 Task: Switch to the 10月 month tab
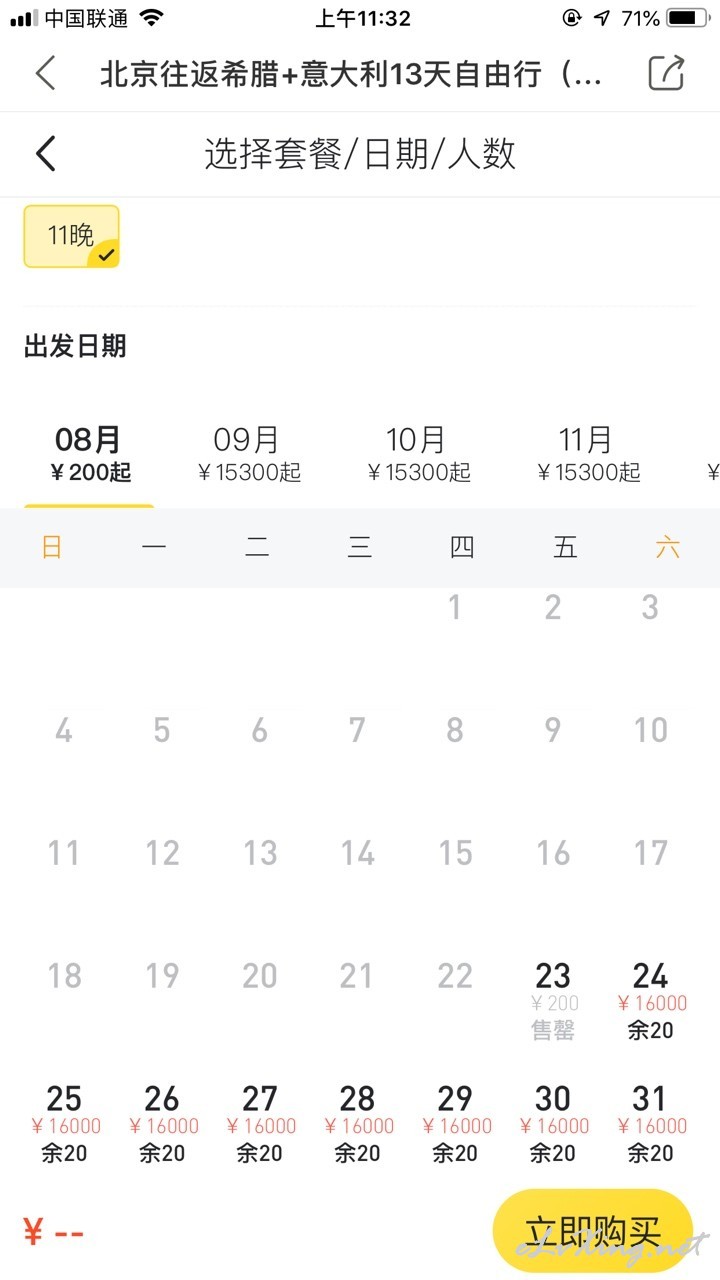pyautogui.click(x=418, y=455)
